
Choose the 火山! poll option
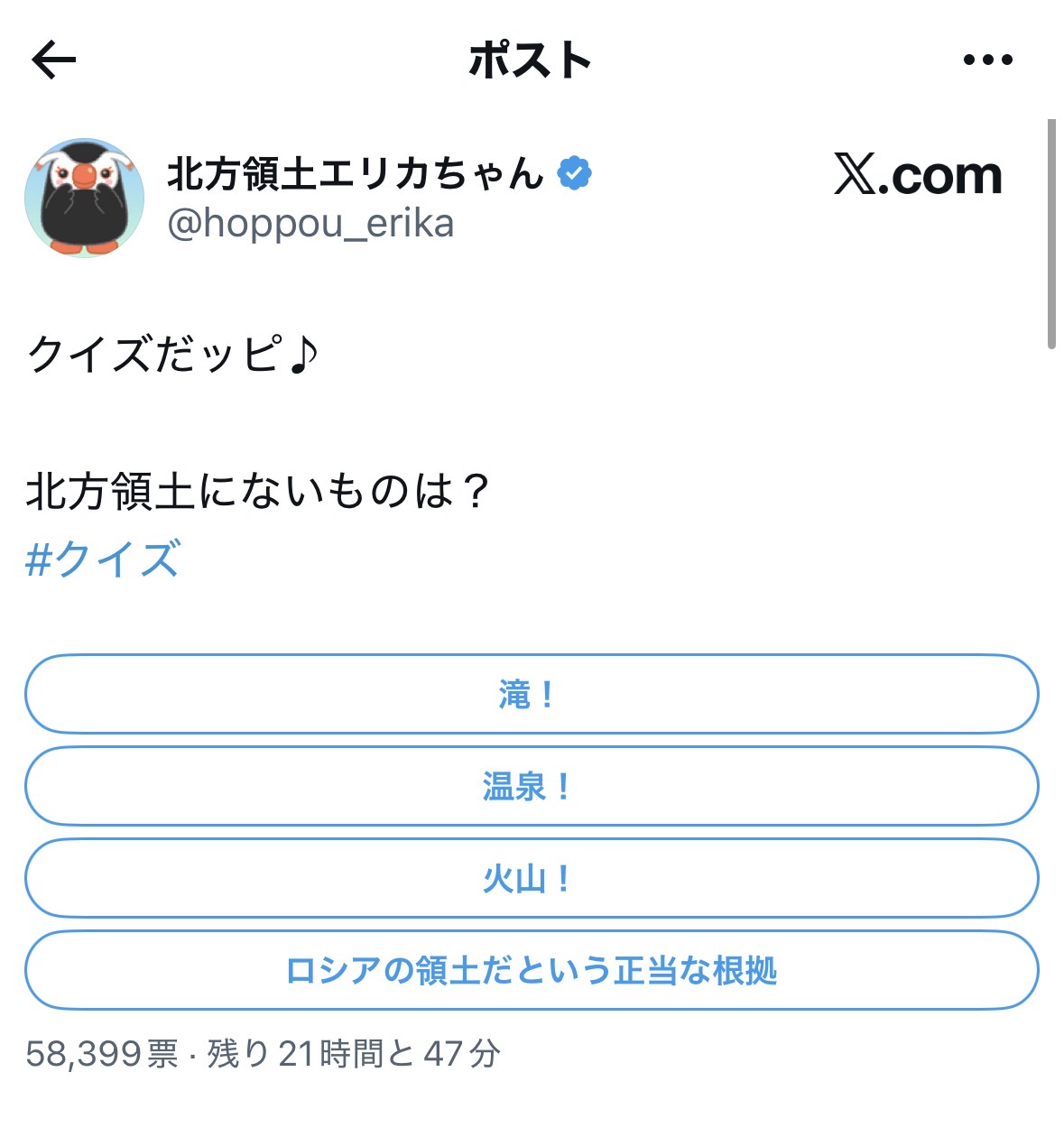(532, 879)
